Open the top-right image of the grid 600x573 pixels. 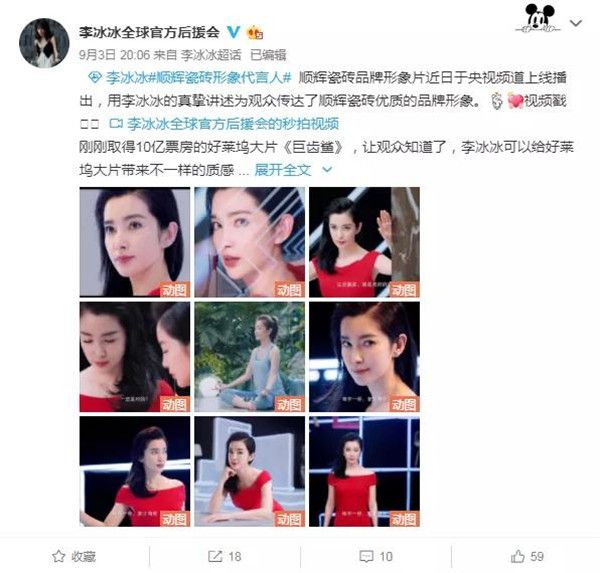[x=363, y=241]
